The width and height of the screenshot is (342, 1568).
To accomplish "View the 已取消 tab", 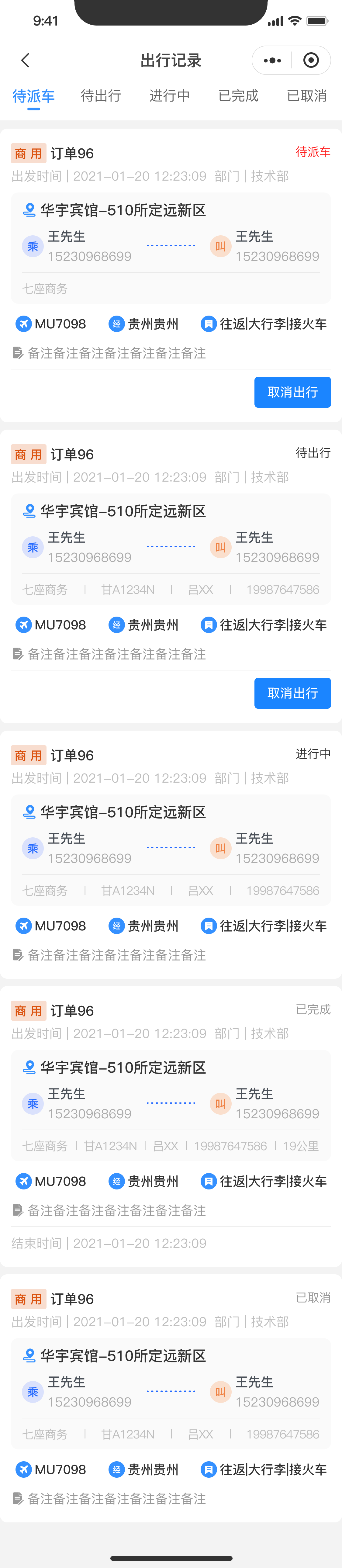I will (307, 96).
